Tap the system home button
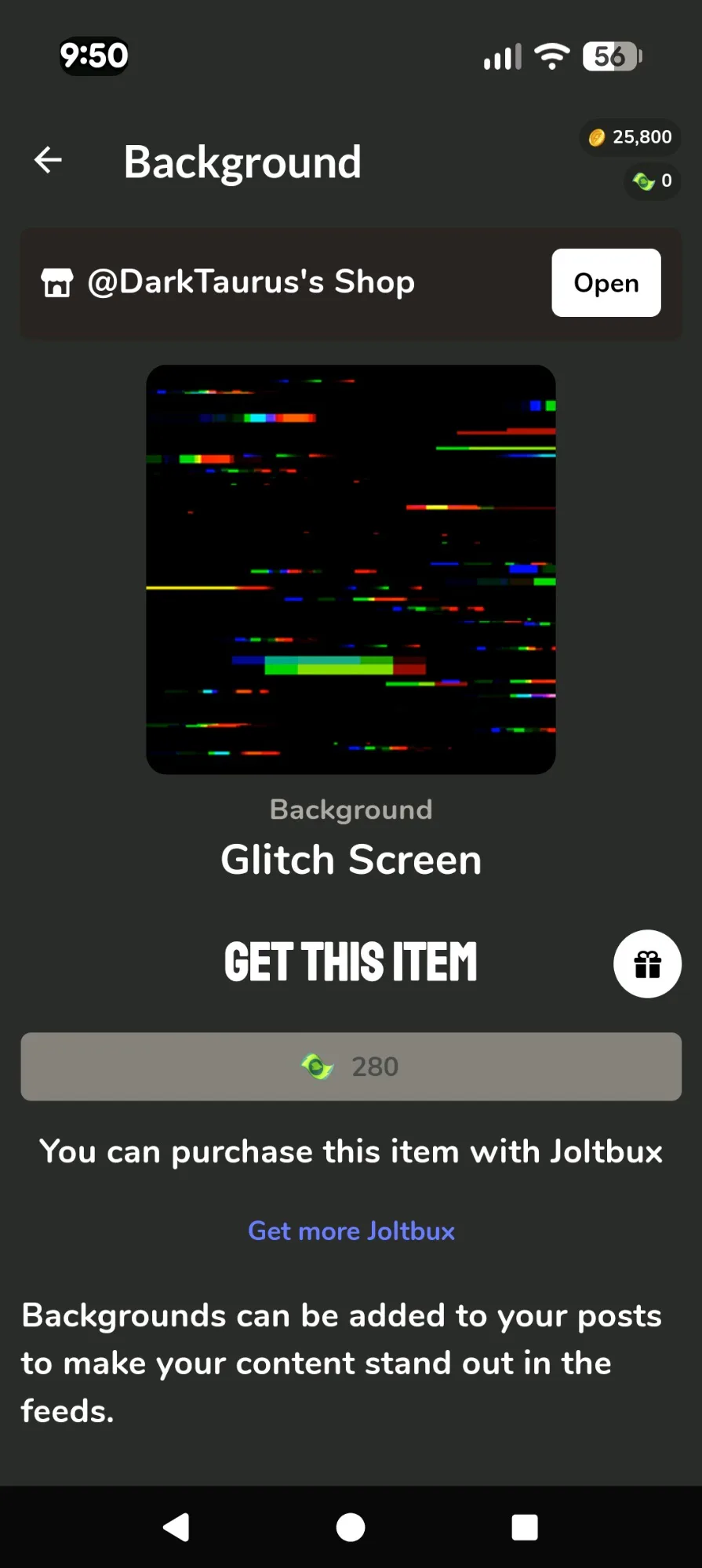 tap(351, 1527)
